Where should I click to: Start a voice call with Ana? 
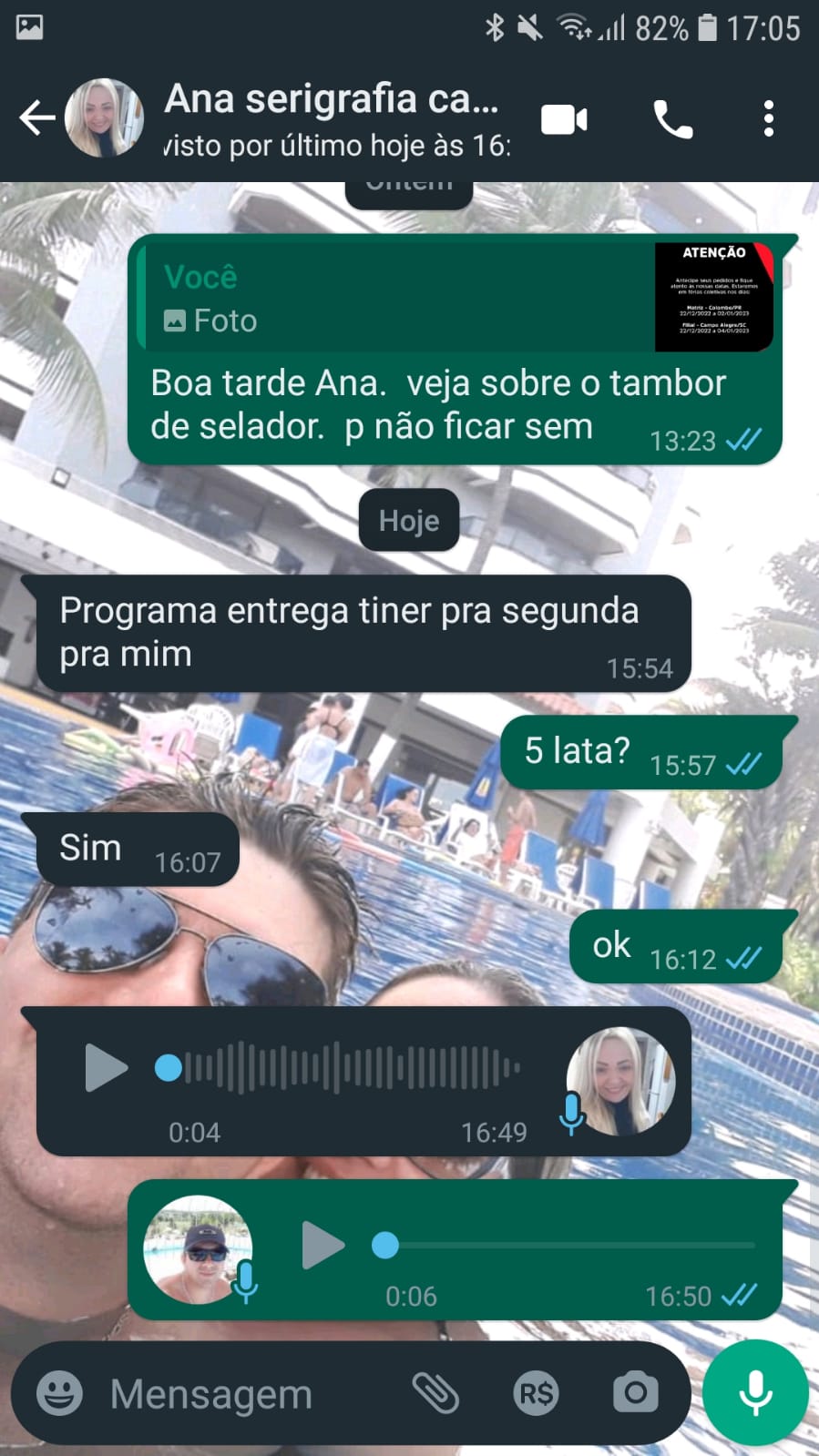(672, 119)
